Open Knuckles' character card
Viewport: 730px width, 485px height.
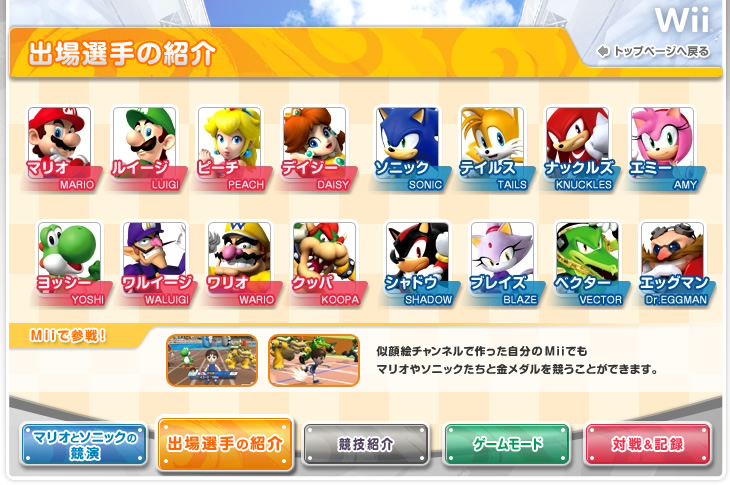coord(577,145)
